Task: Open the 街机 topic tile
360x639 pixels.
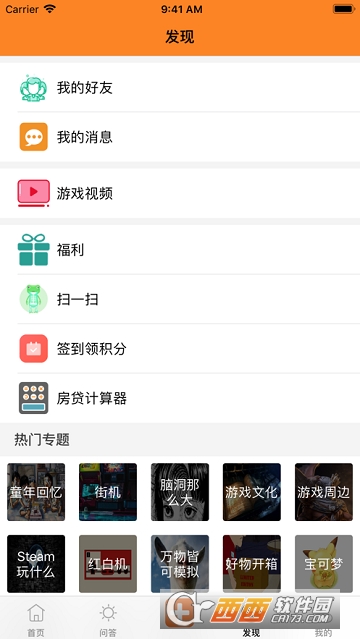Action: point(108,492)
